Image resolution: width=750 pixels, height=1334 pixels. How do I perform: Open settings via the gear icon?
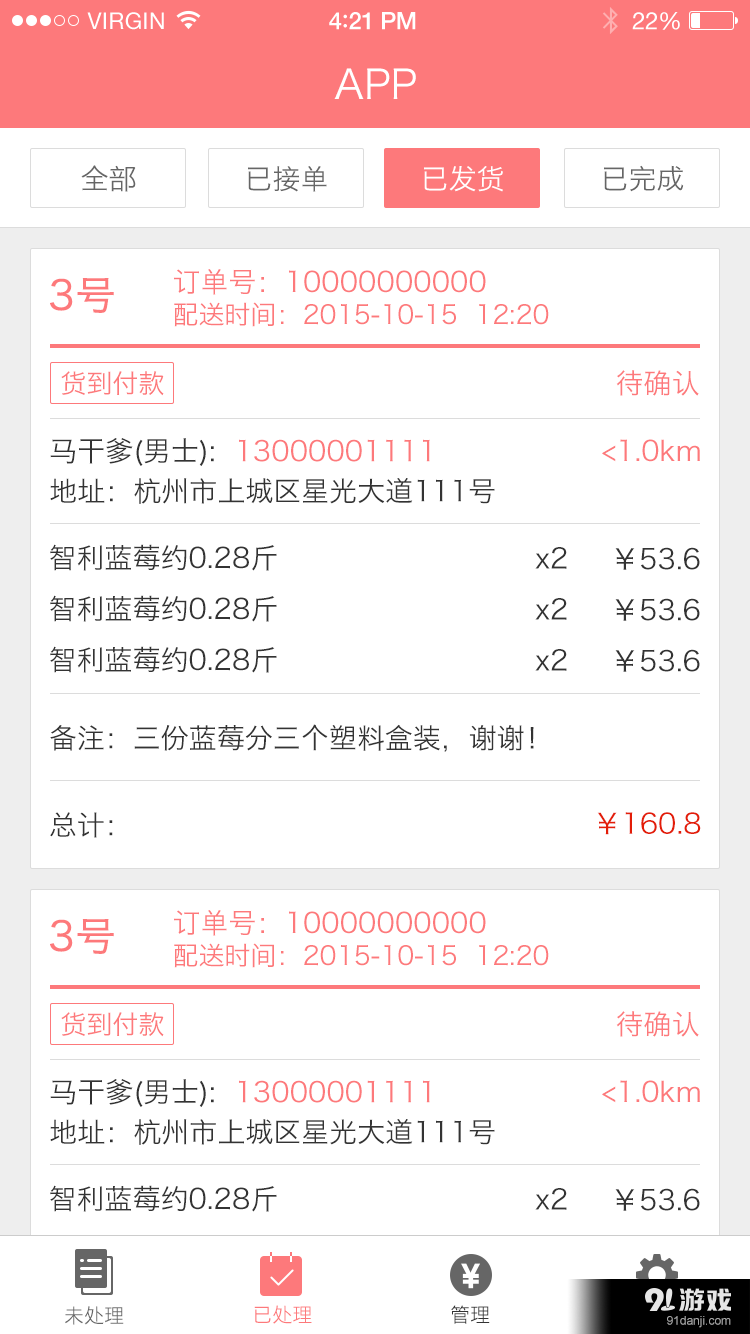pyautogui.click(x=657, y=1270)
